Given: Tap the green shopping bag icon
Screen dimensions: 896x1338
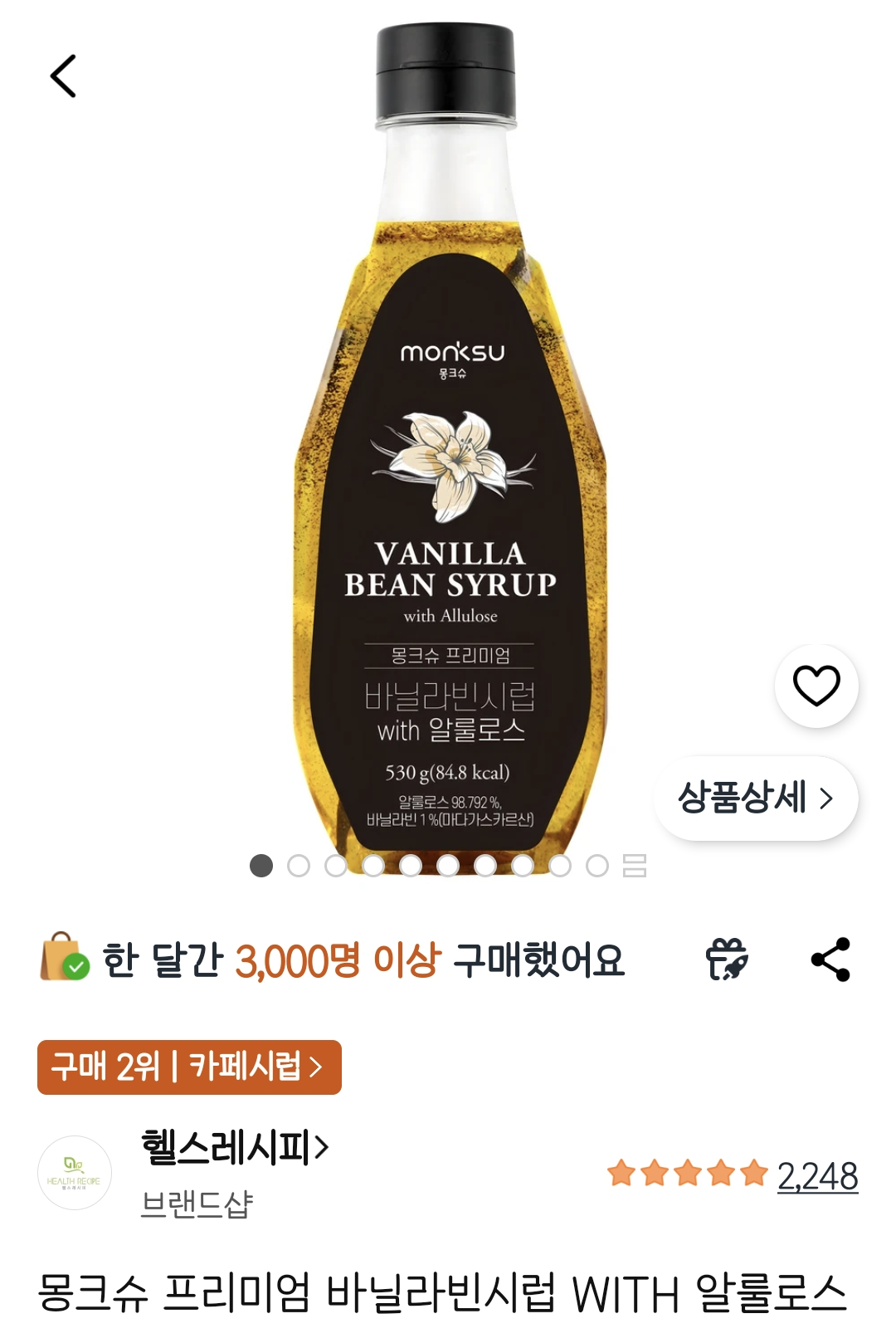Looking at the screenshot, I should coord(66,955).
